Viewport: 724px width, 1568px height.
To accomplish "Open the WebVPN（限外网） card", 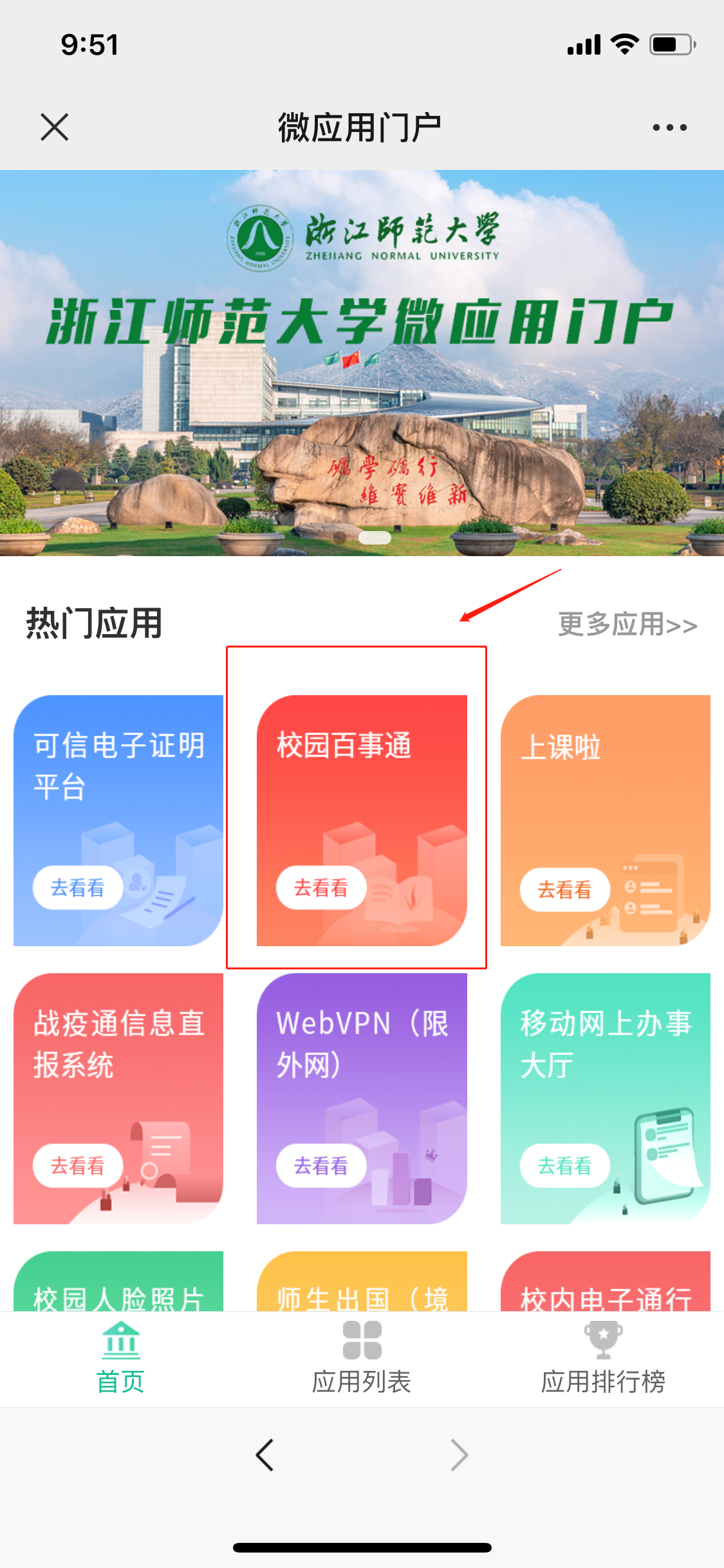I will [x=362, y=1098].
